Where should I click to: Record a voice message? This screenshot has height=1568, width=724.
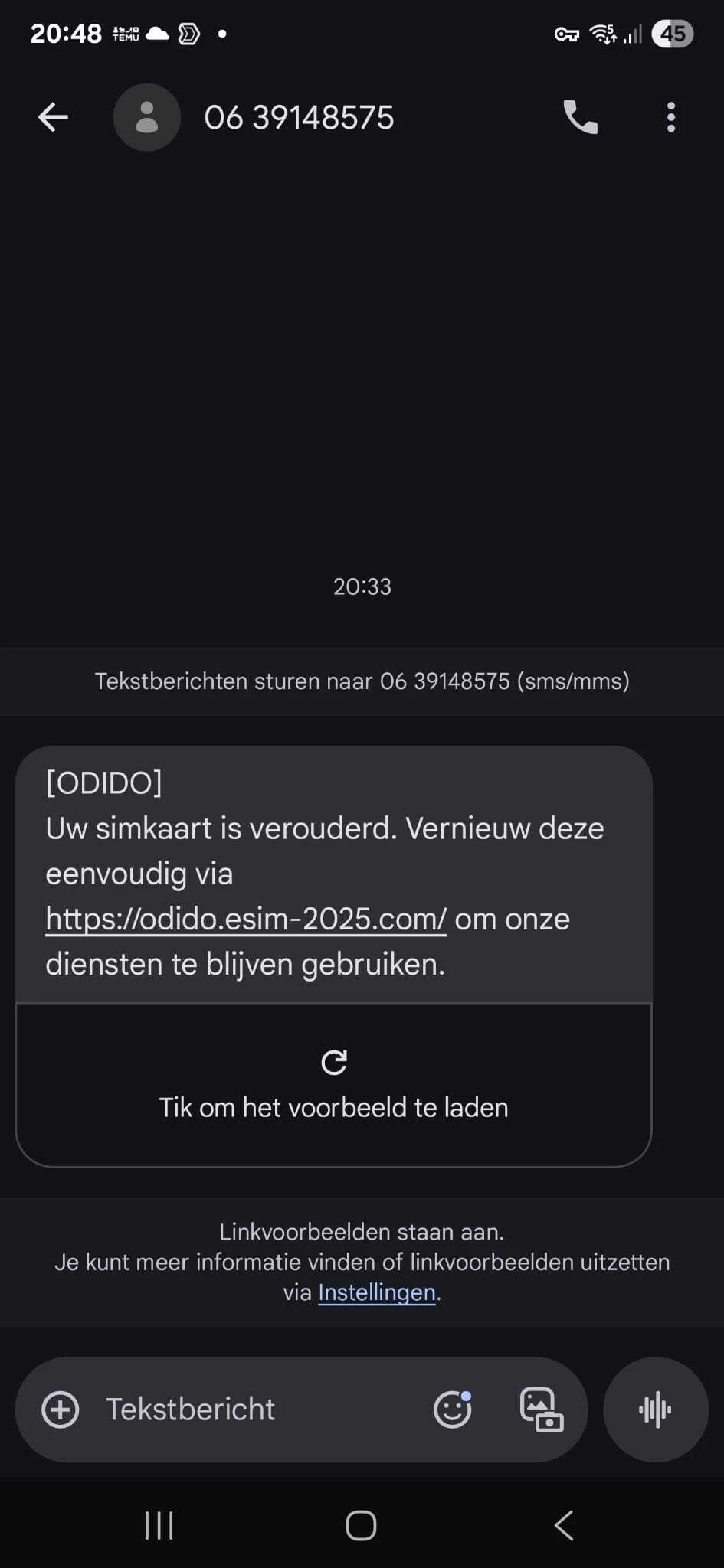pyautogui.click(x=656, y=1410)
